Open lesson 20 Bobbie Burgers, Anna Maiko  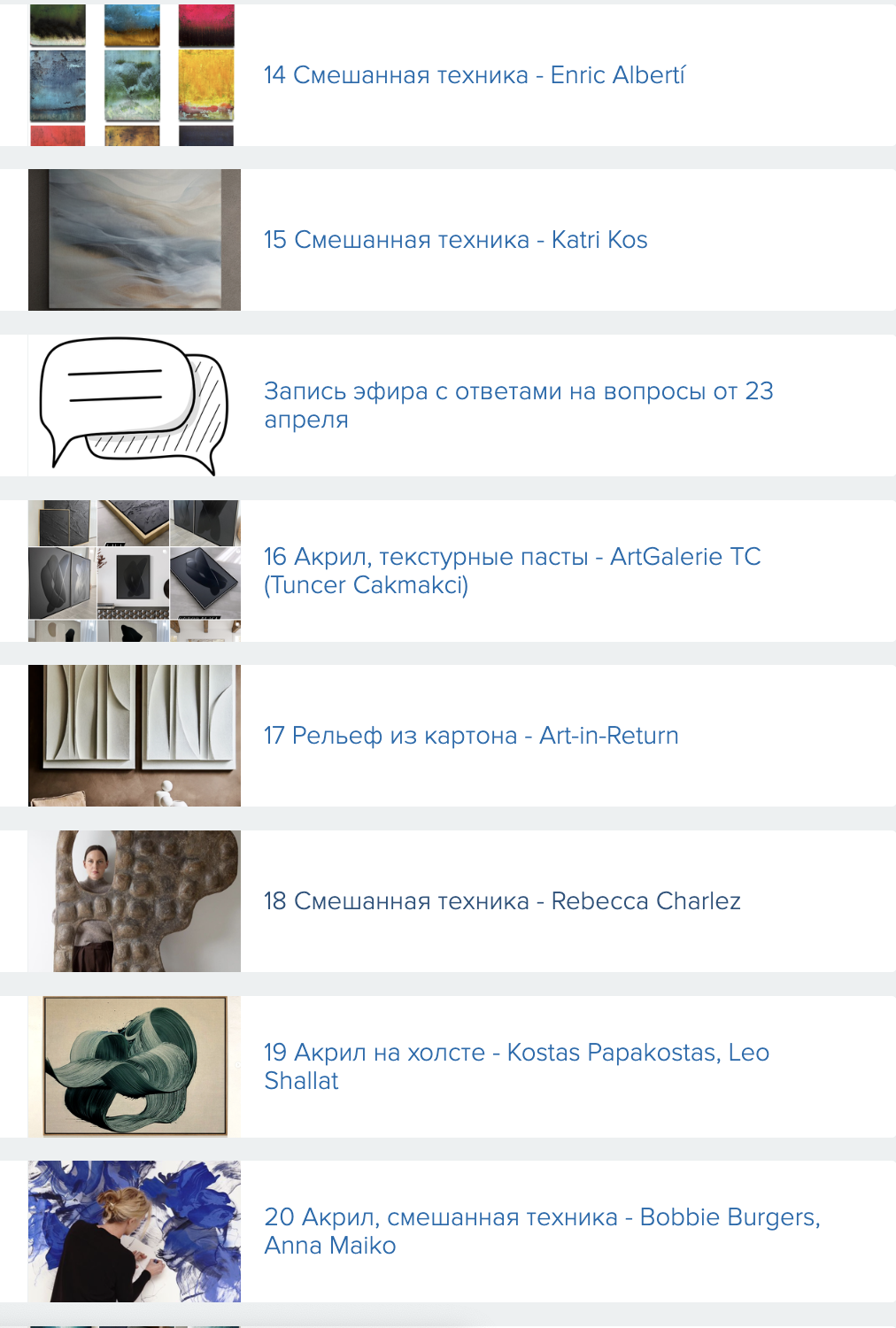541,1231
